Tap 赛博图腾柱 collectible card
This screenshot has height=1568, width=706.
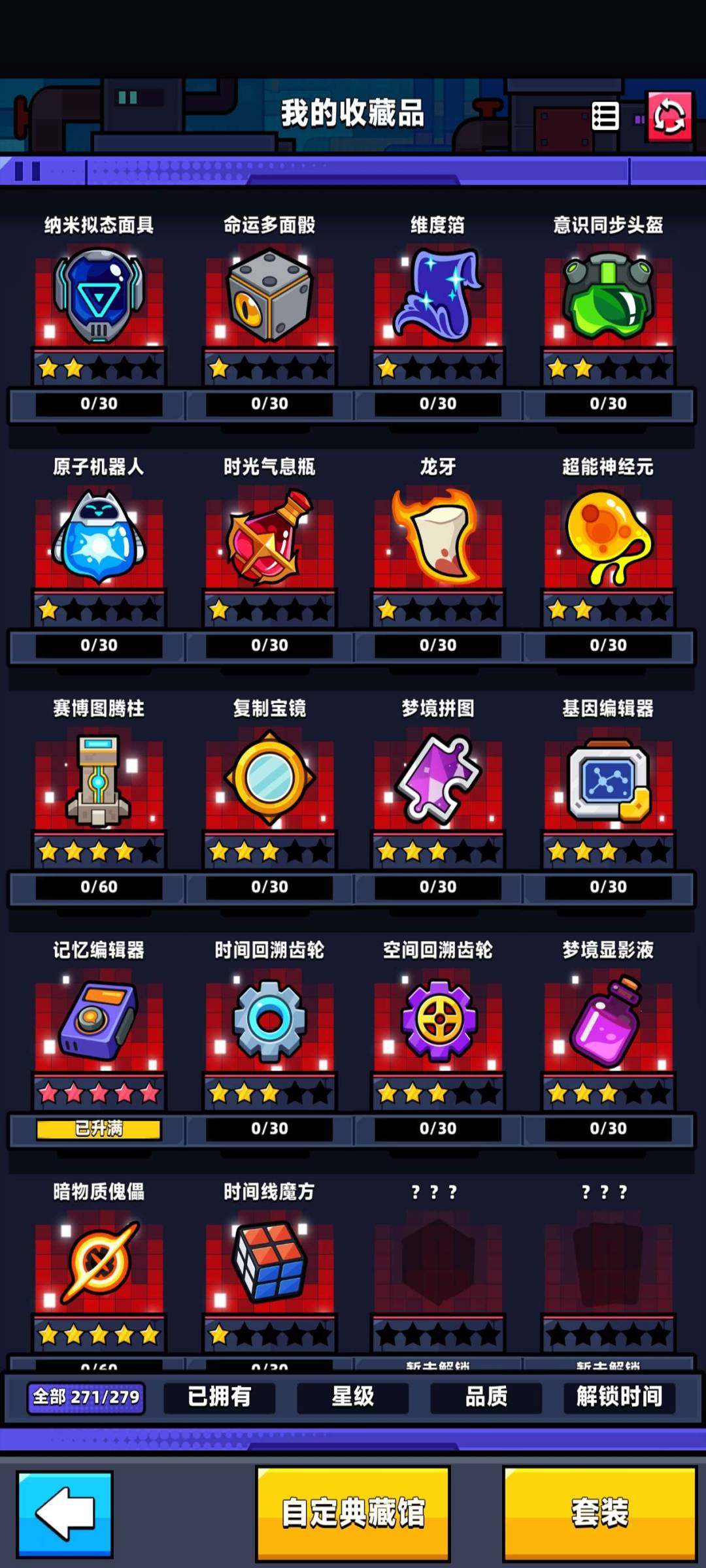(99, 781)
